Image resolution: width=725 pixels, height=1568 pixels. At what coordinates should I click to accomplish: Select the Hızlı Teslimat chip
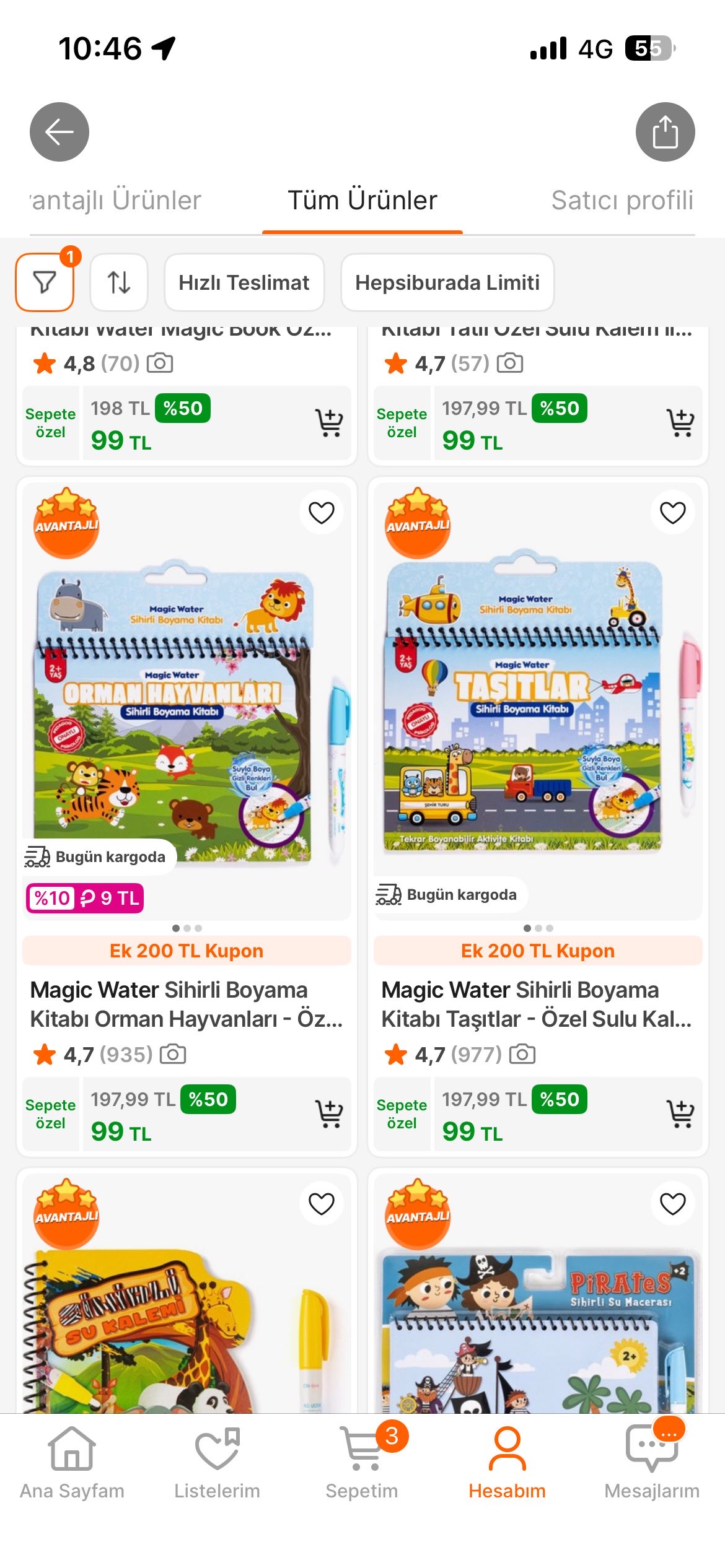[244, 282]
